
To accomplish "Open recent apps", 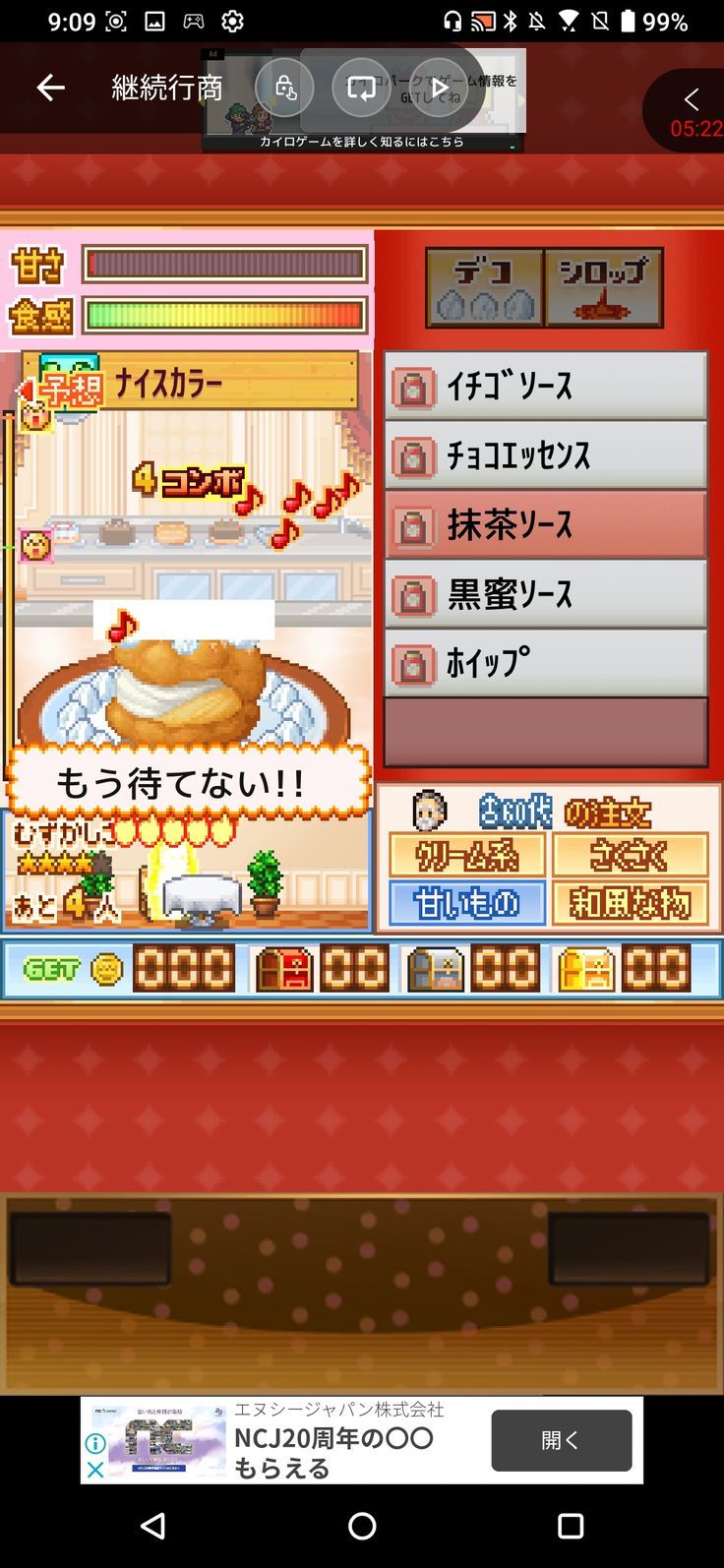I will pyautogui.click(x=571, y=1526).
